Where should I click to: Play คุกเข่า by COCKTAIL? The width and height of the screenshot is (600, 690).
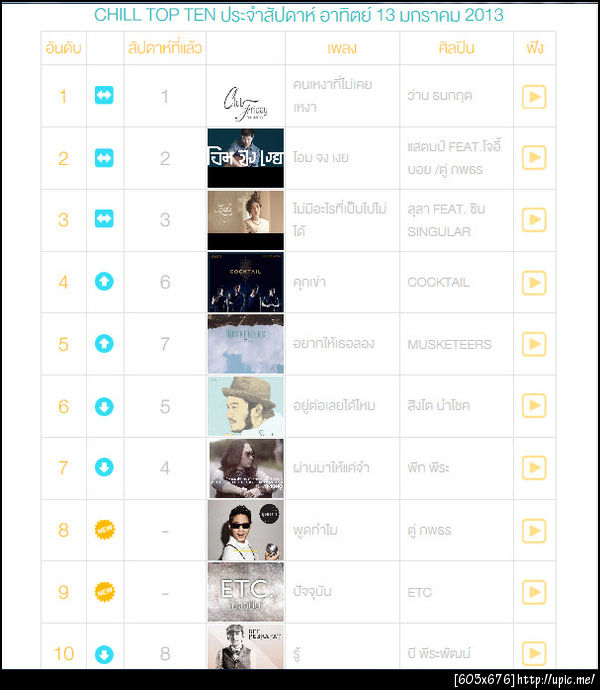point(534,282)
